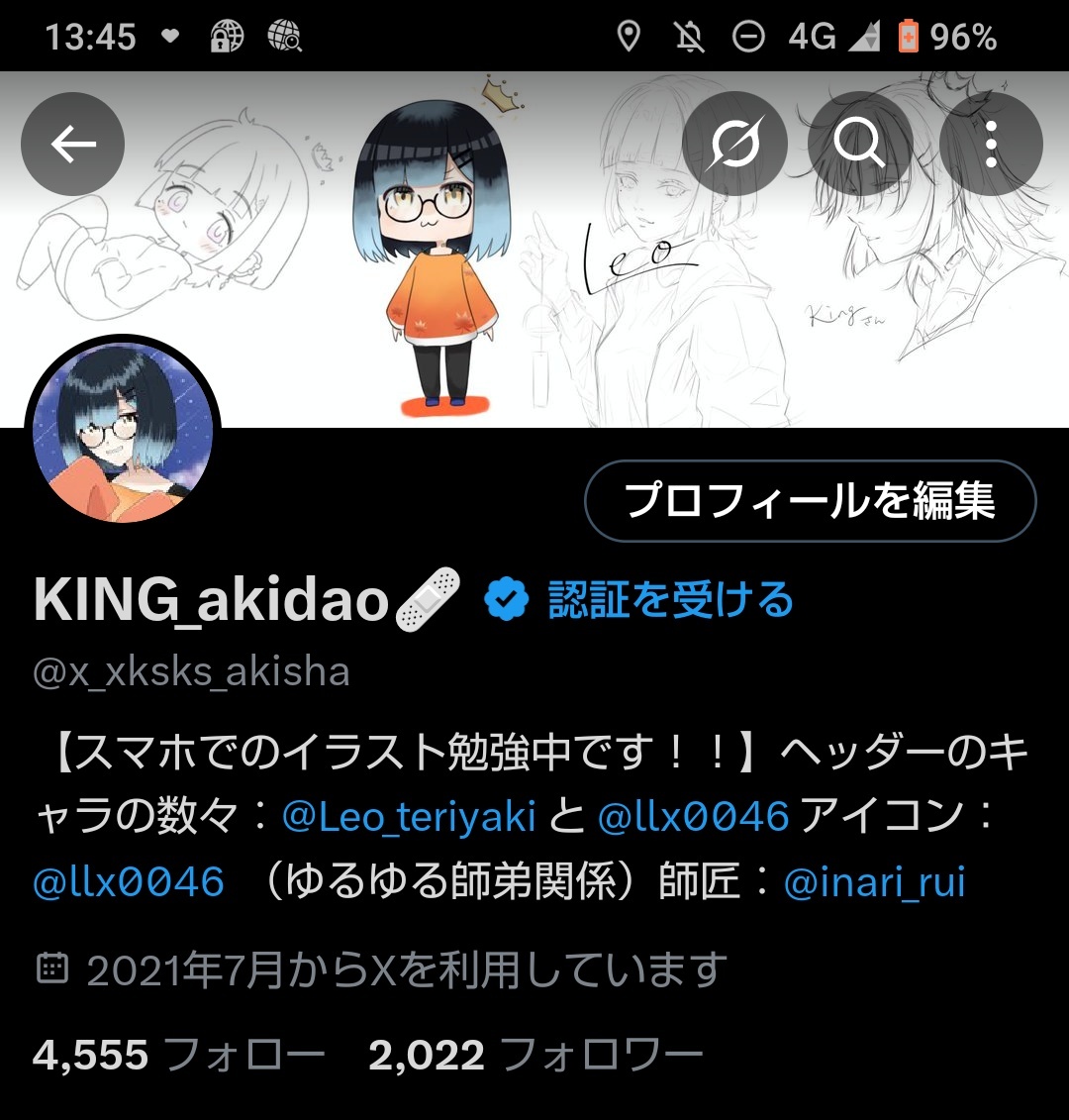View the 4,555 フォロー list

(x=178, y=1056)
